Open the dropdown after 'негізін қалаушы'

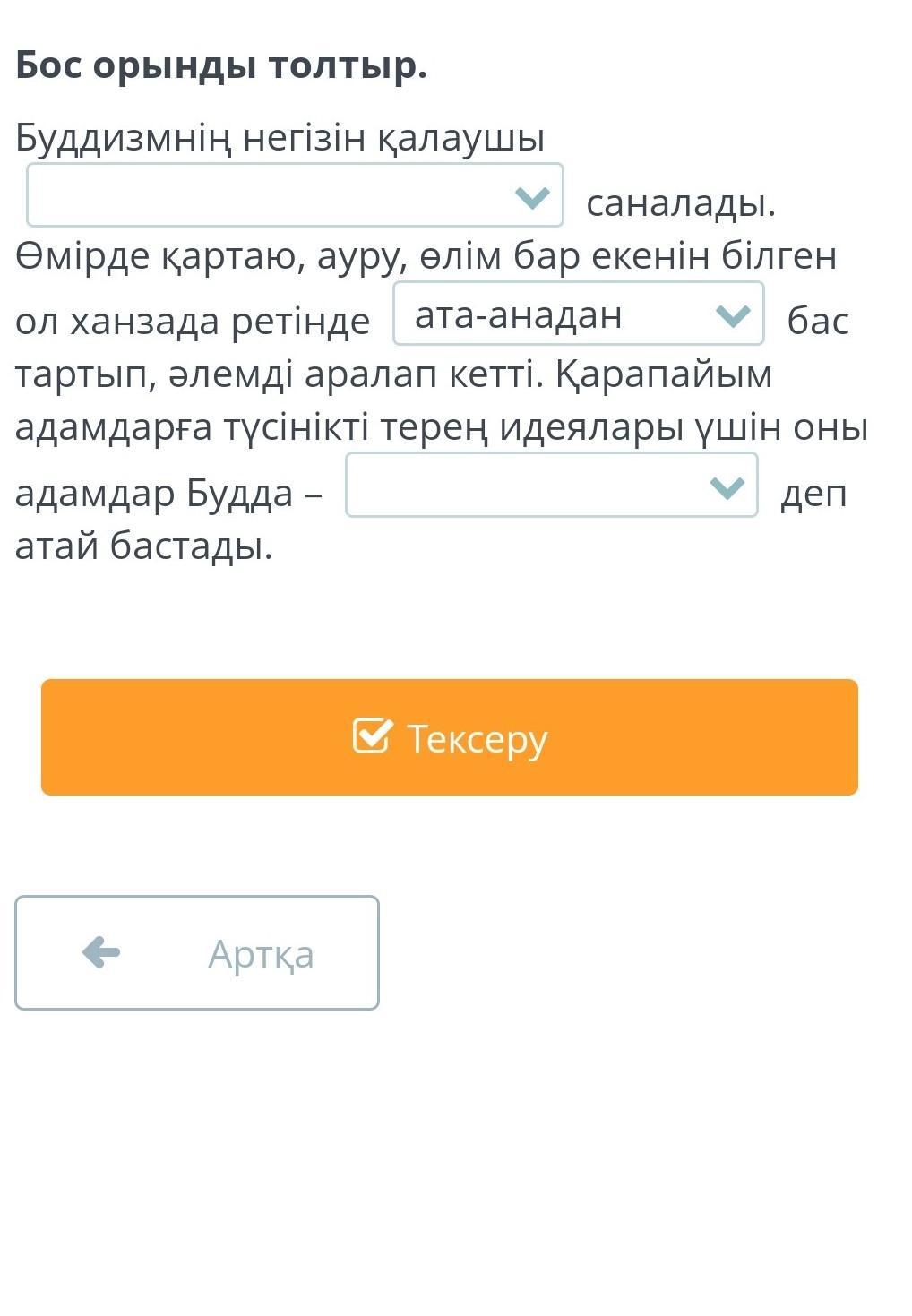coord(295,195)
